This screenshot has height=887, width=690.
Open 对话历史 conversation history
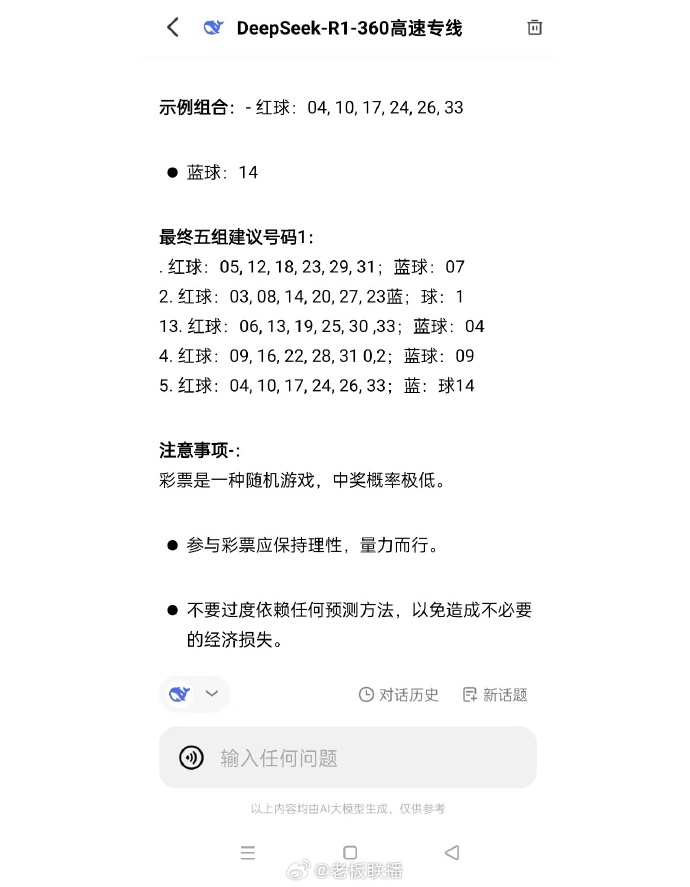coord(399,694)
